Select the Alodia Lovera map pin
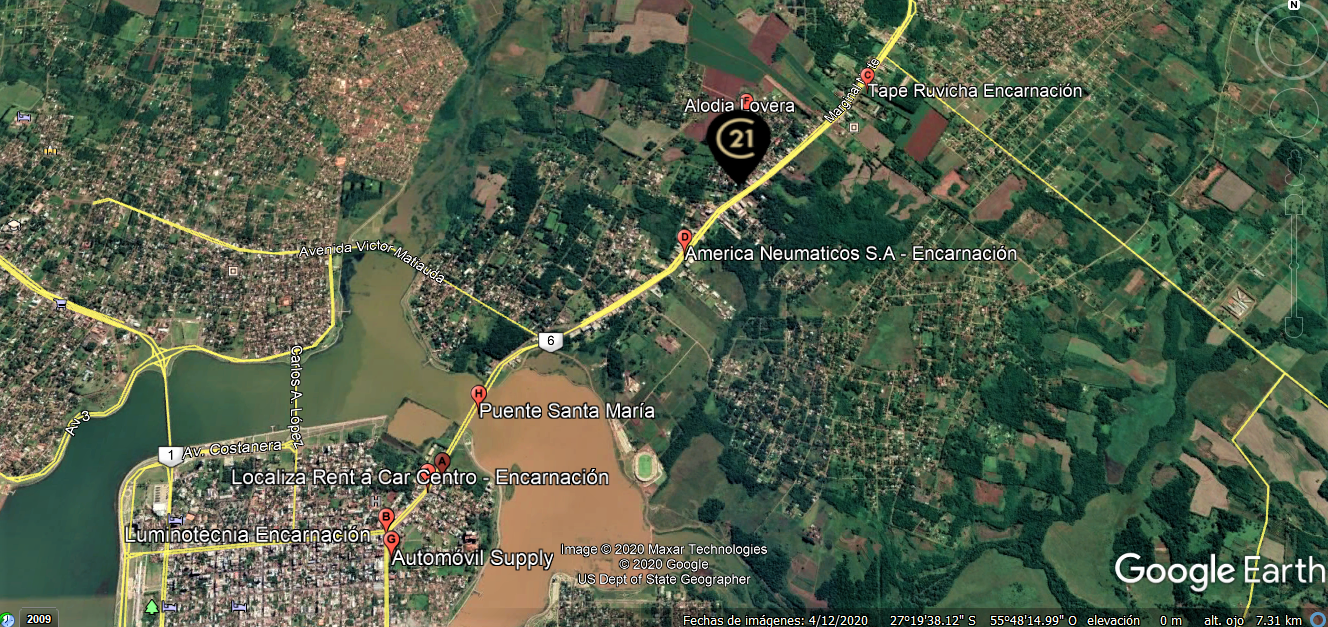This screenshot has width=1328, height=627. (746, 100)
